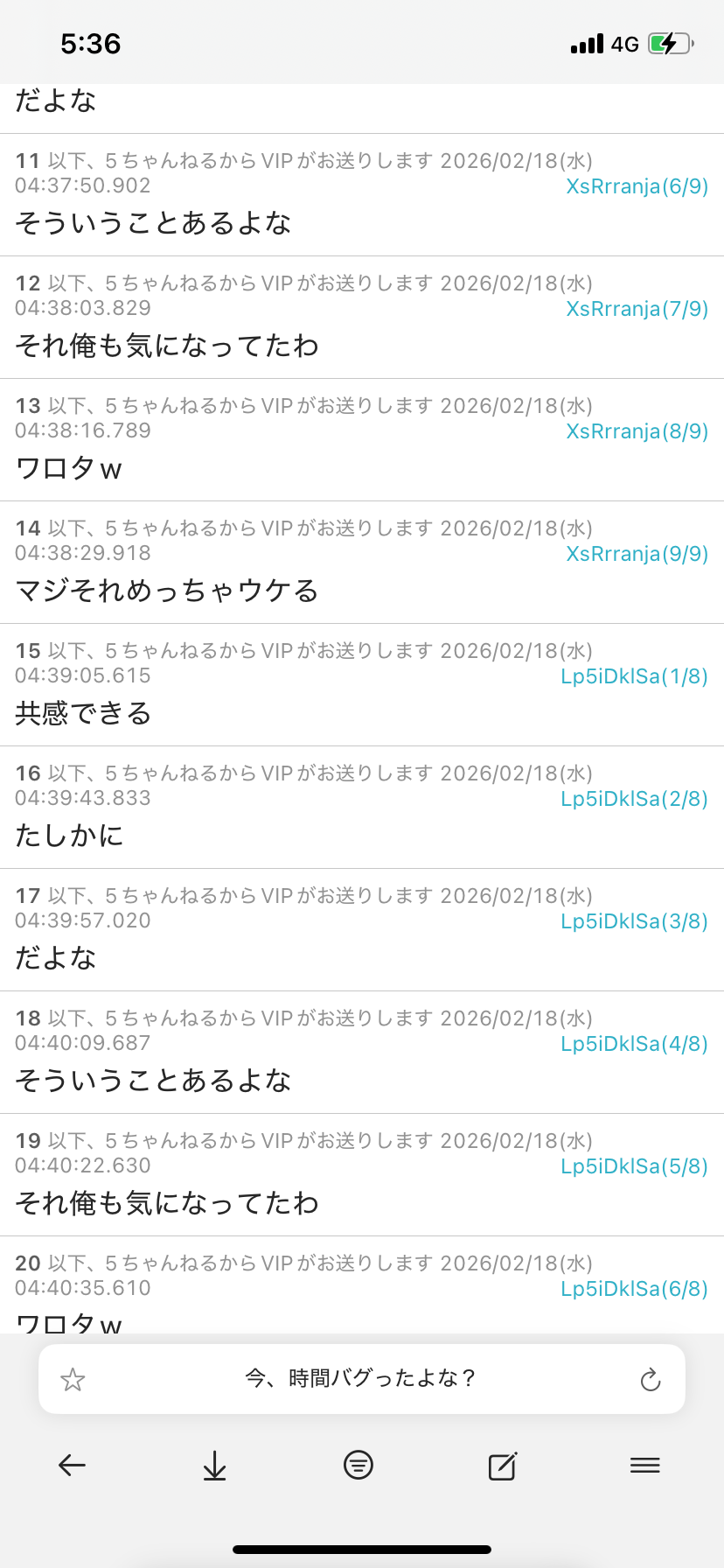
Task: Show posts by ID XsRrranja(6/9)
Action: coord(637,186)
